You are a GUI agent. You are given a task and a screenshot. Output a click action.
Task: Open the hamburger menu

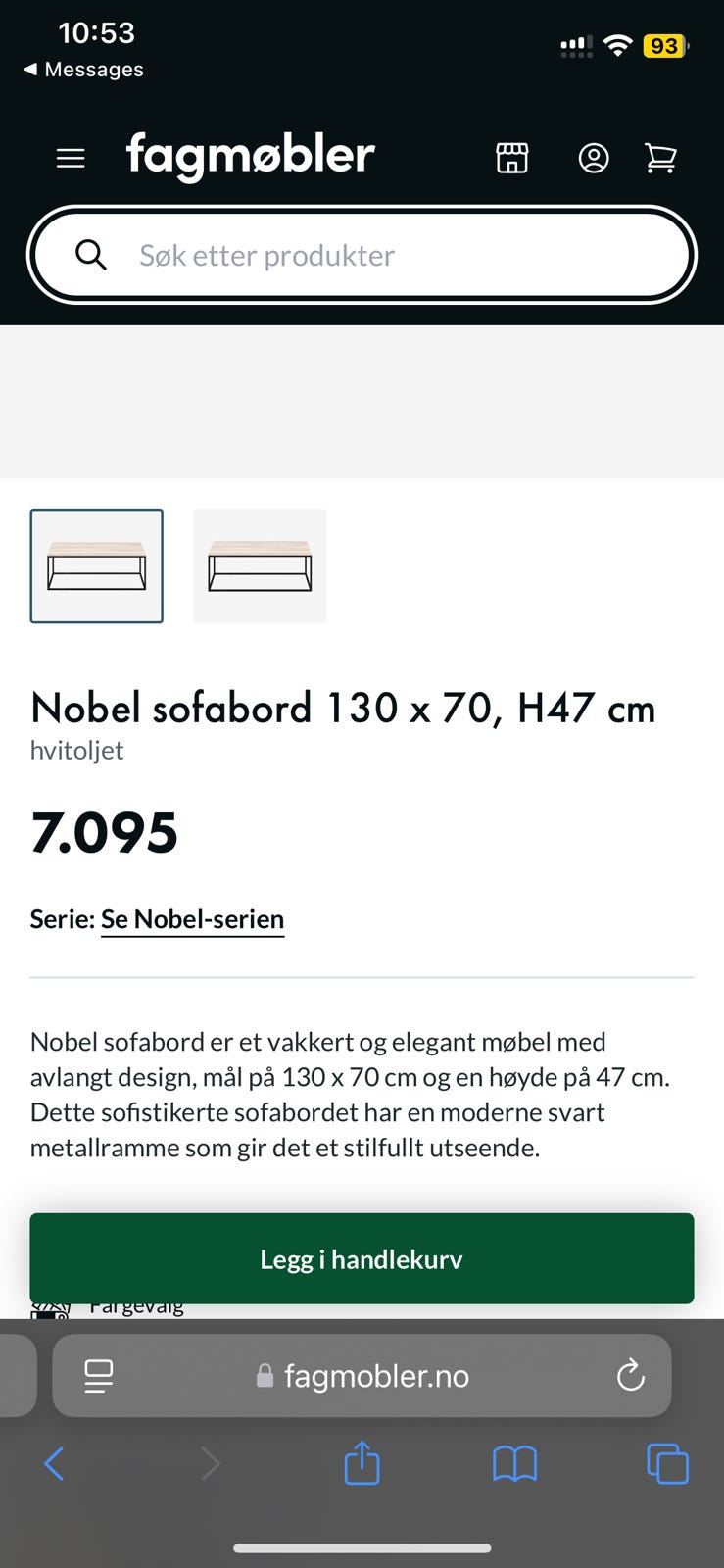70,158
